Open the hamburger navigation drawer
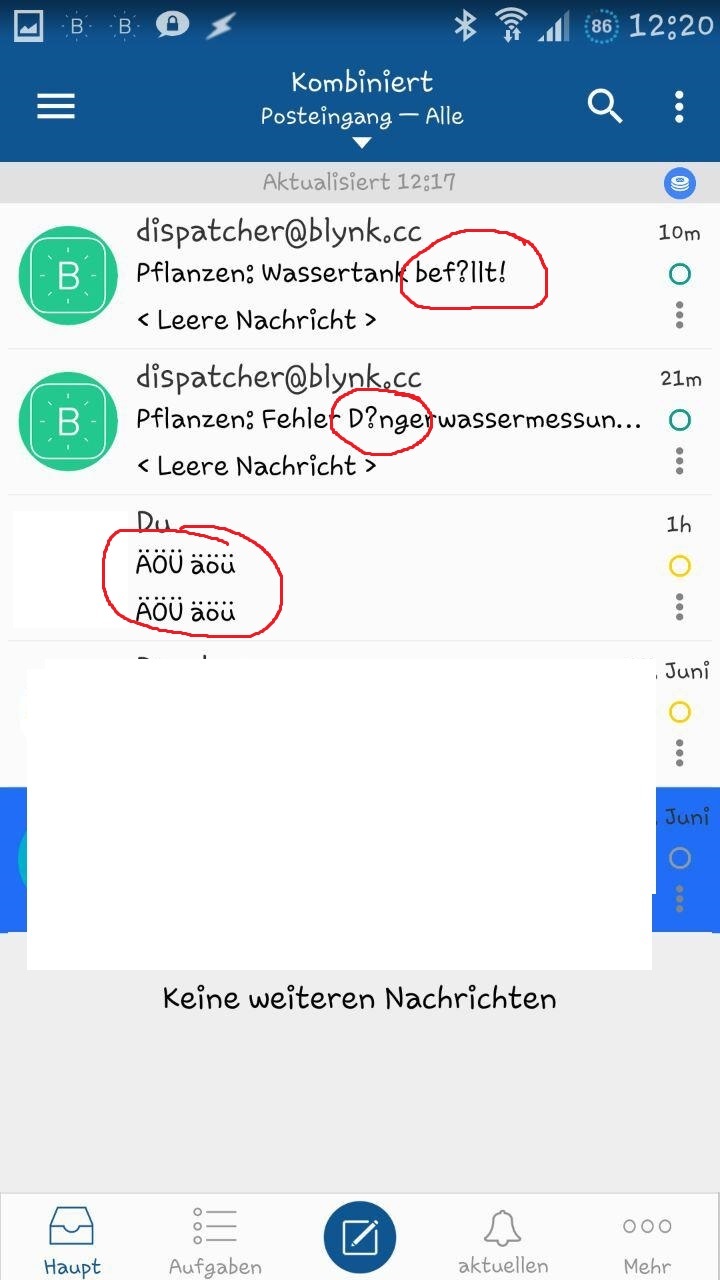The image size is (720, 1280). [x=56, y=106]
